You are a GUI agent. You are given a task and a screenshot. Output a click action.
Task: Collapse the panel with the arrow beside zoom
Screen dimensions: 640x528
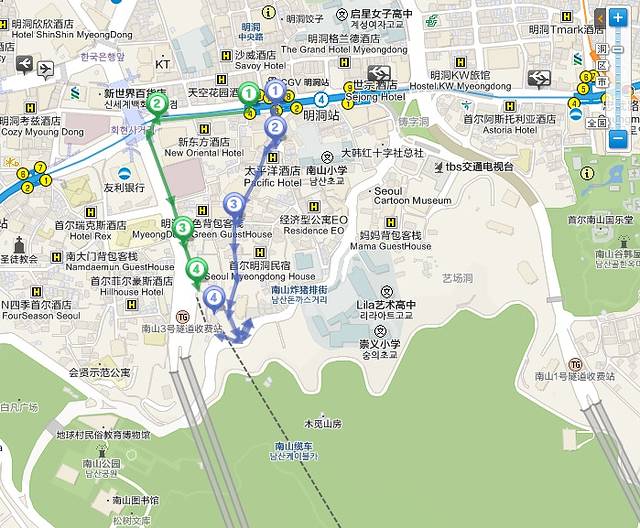tap(600, 18)
